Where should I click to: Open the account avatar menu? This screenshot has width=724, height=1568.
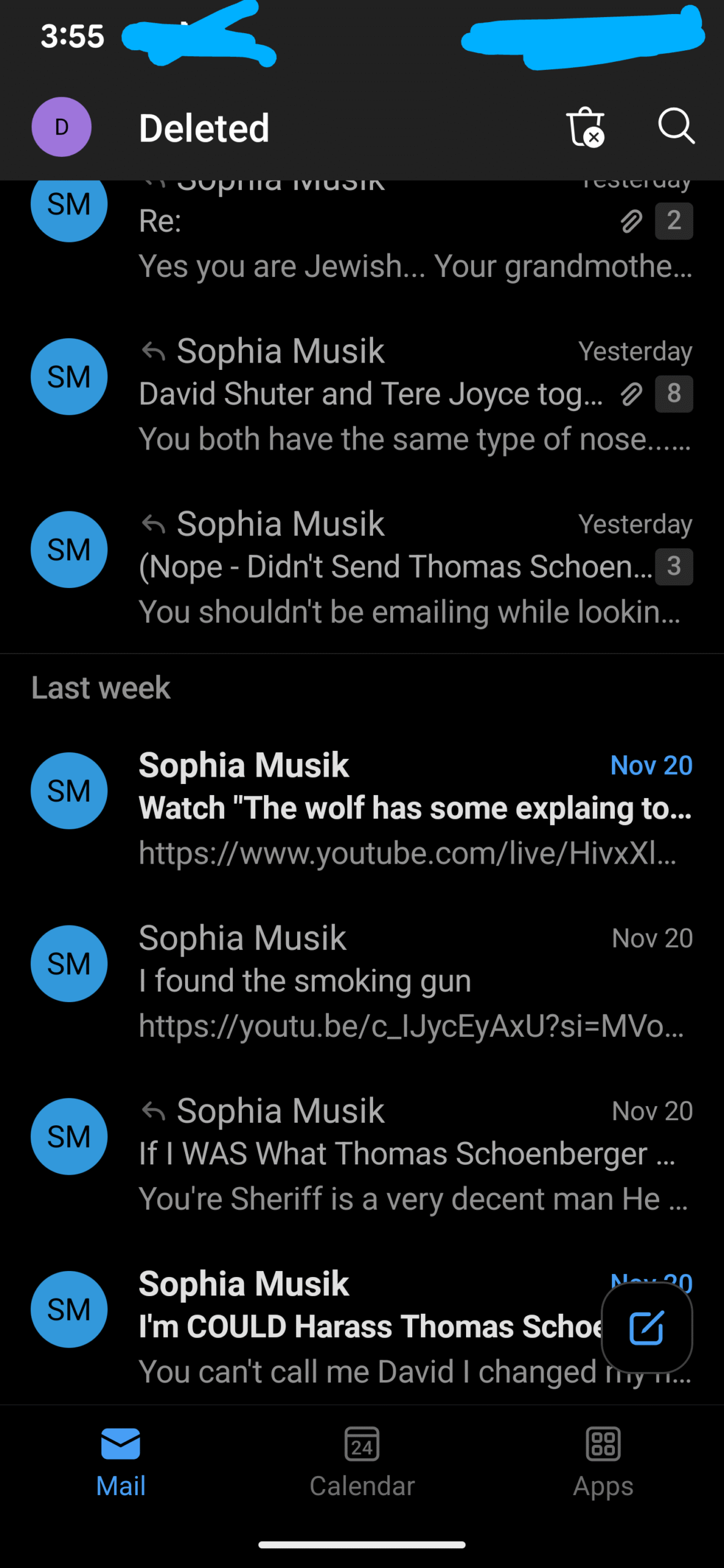tap(61, 127)
